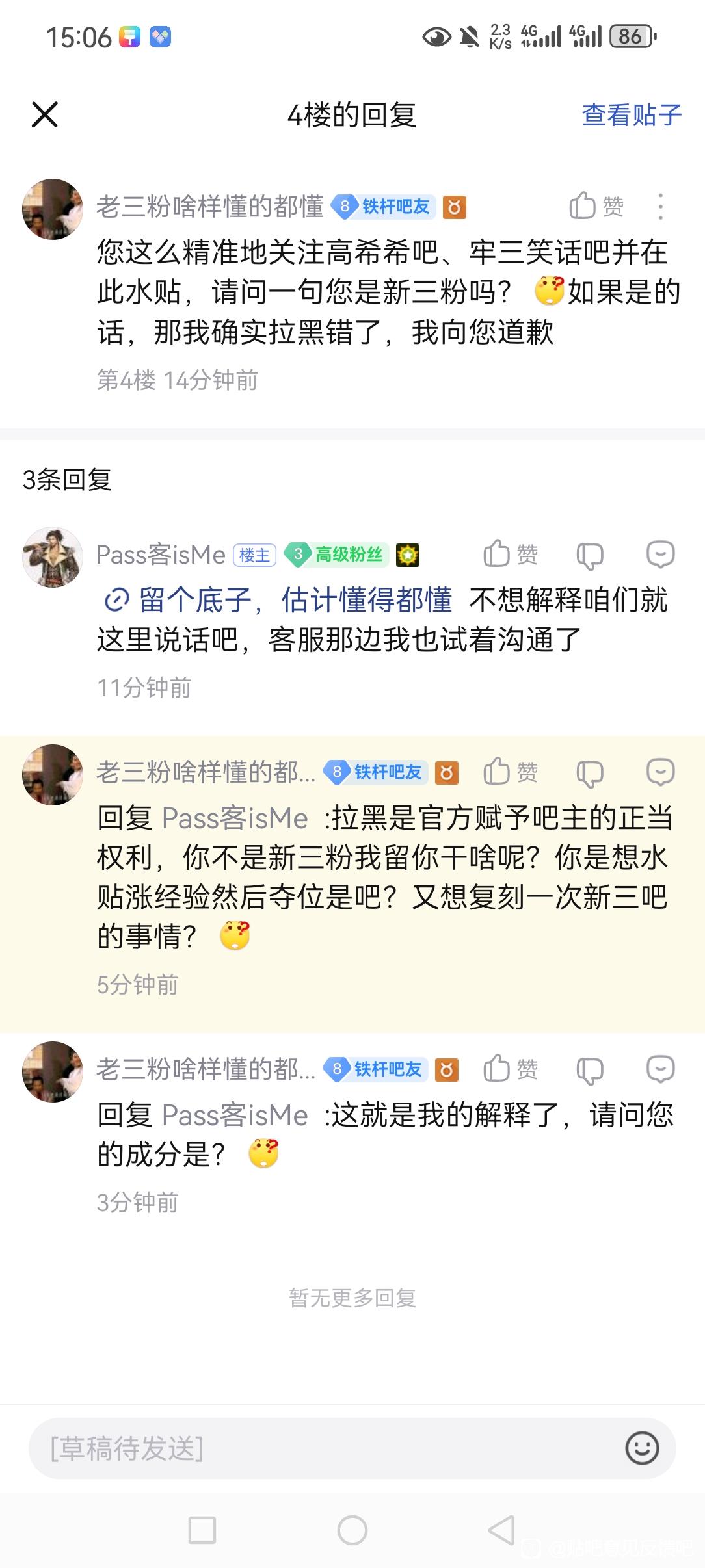Image resolution: width=705 pixels, height=1568 pixels.
Task: Open 老三粉啥样懂的都懂 username on 4th floor
Action: point(209,207)
